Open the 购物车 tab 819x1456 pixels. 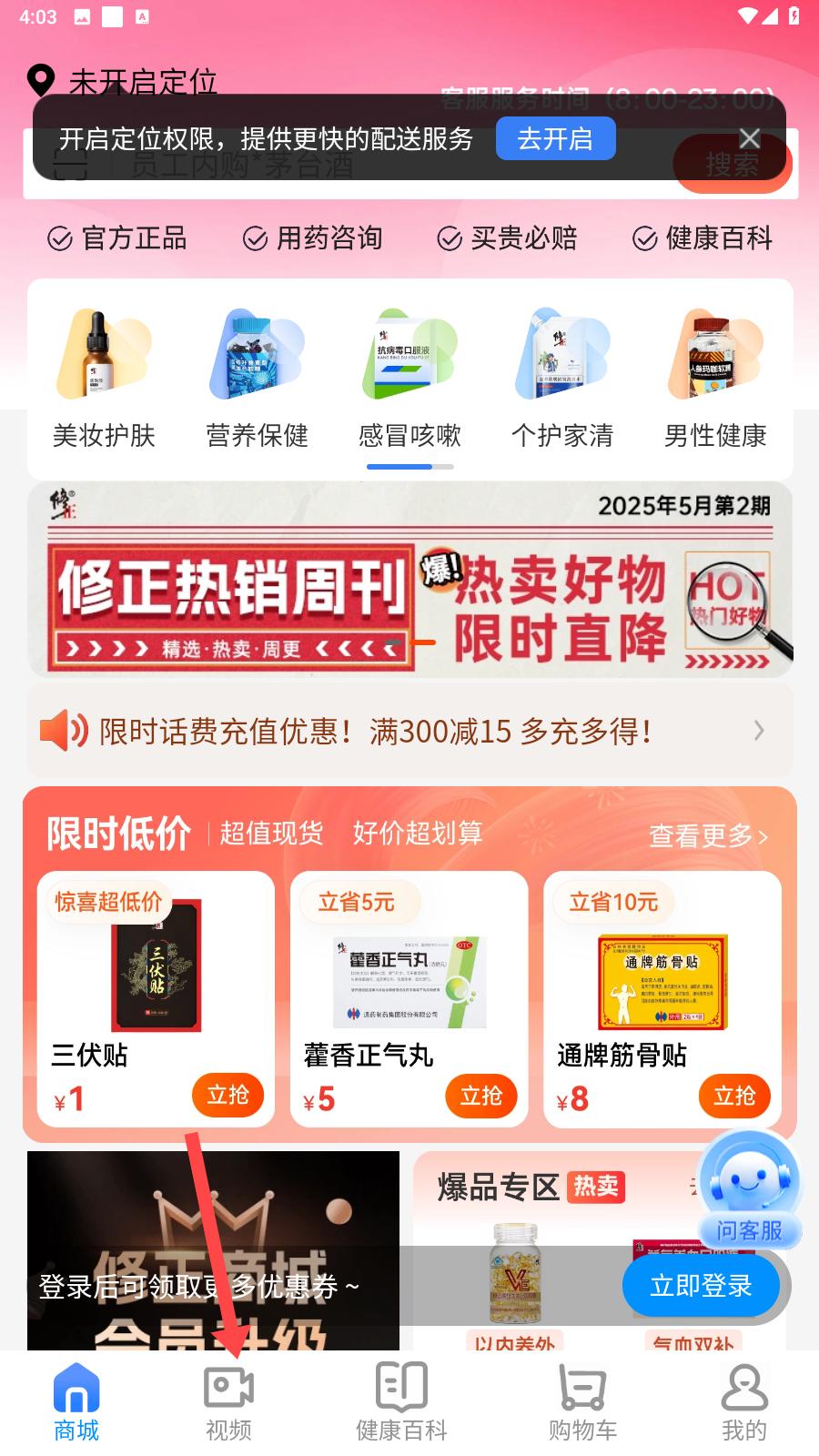click(582, 1403)
